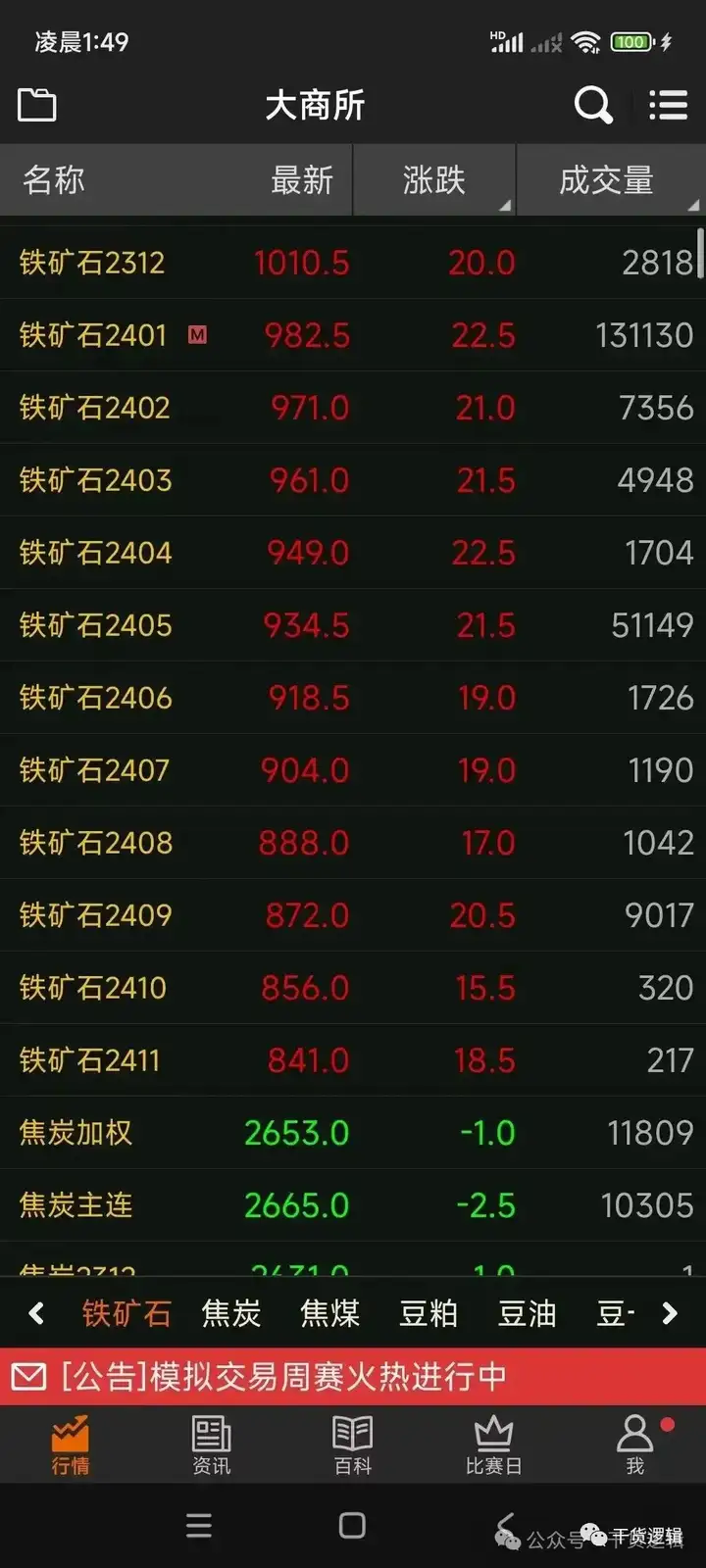Image resolution: width=706 pixels, height=1568 pixels.
Task: Switch to 比赛日 bottom tab
Action: (493, 1445)
